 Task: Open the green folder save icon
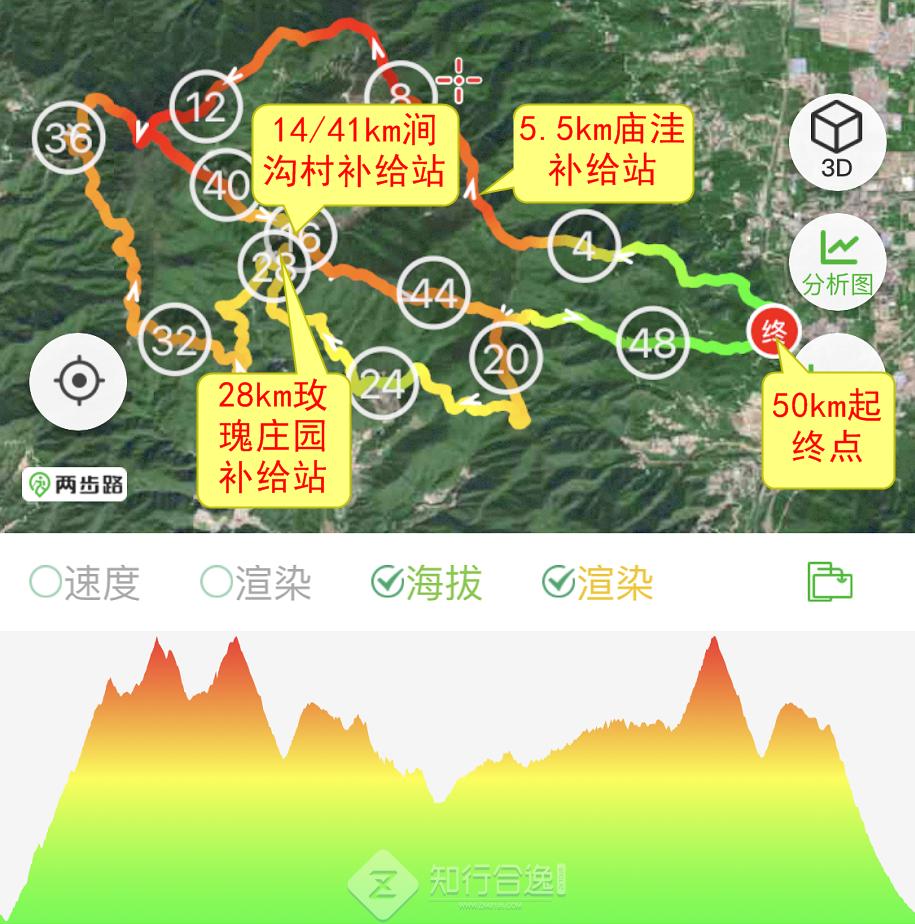(x=830, y=582)
